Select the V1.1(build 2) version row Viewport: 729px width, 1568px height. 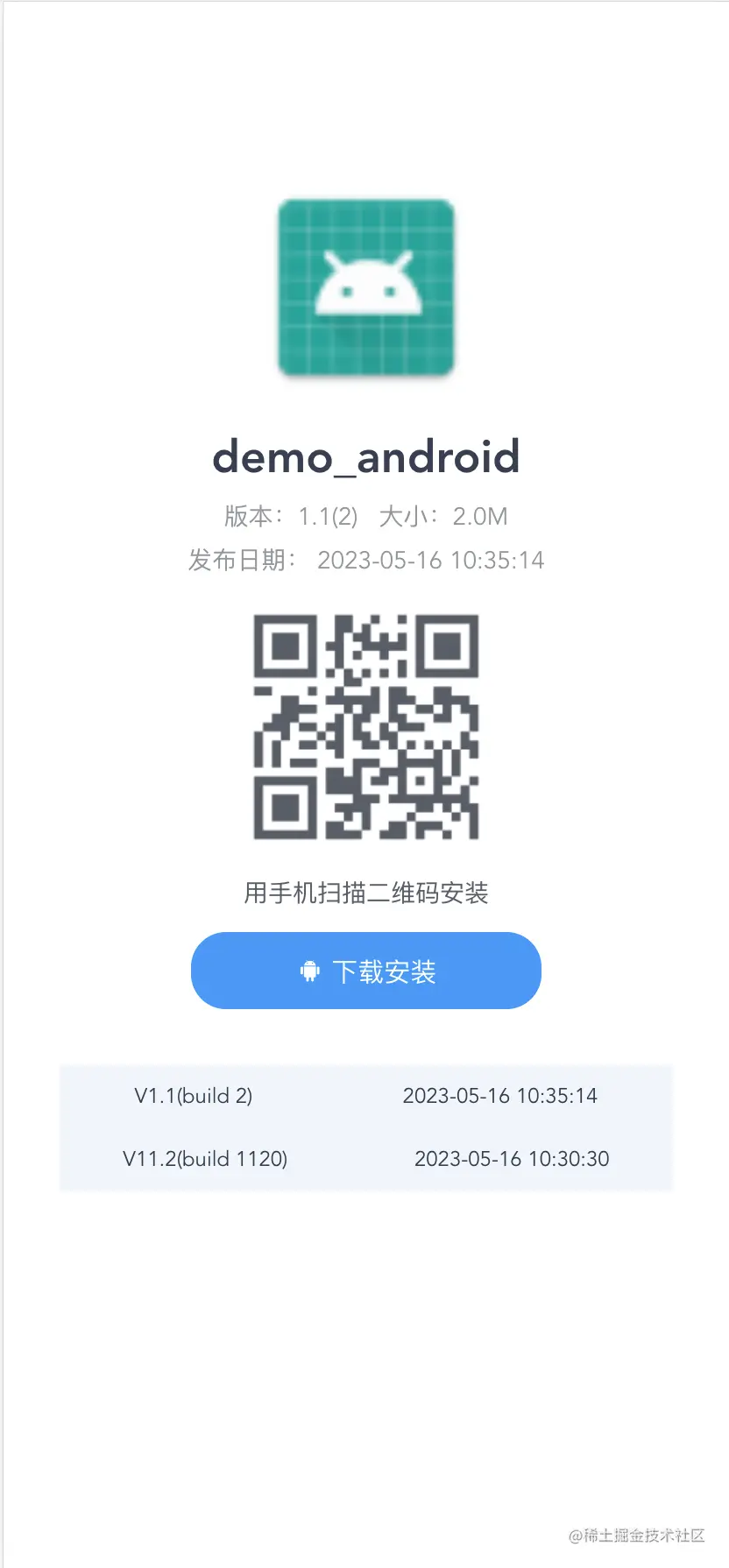coord(365,1096)
